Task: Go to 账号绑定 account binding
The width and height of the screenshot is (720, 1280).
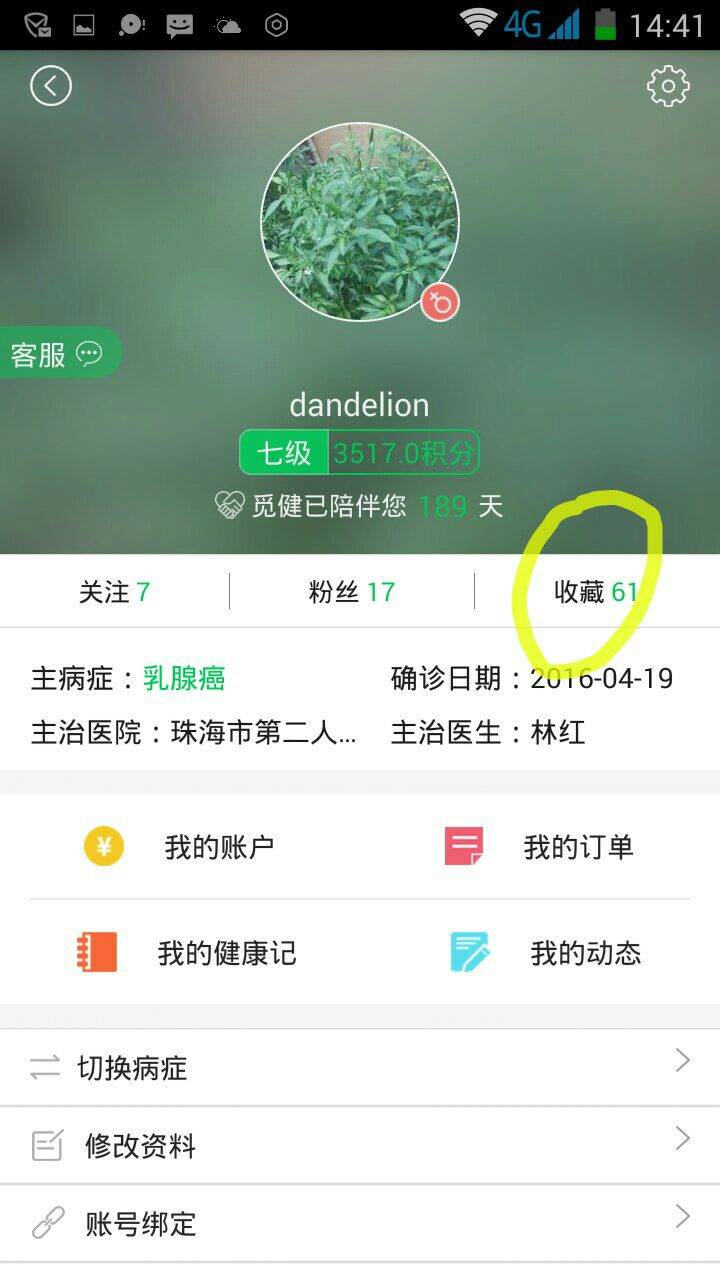Action: coord(360,1223)
